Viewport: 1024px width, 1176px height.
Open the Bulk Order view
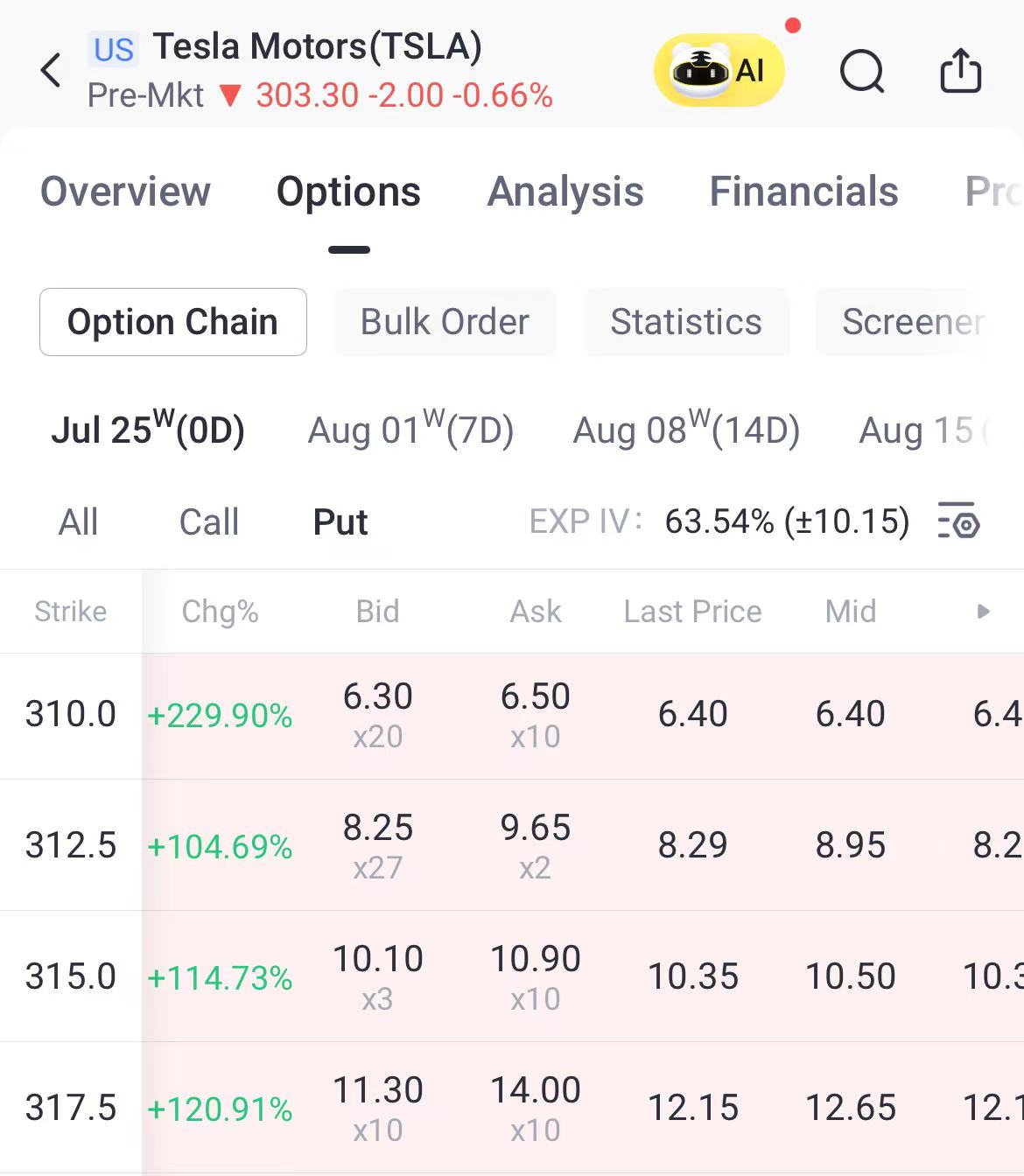point(445,322)
